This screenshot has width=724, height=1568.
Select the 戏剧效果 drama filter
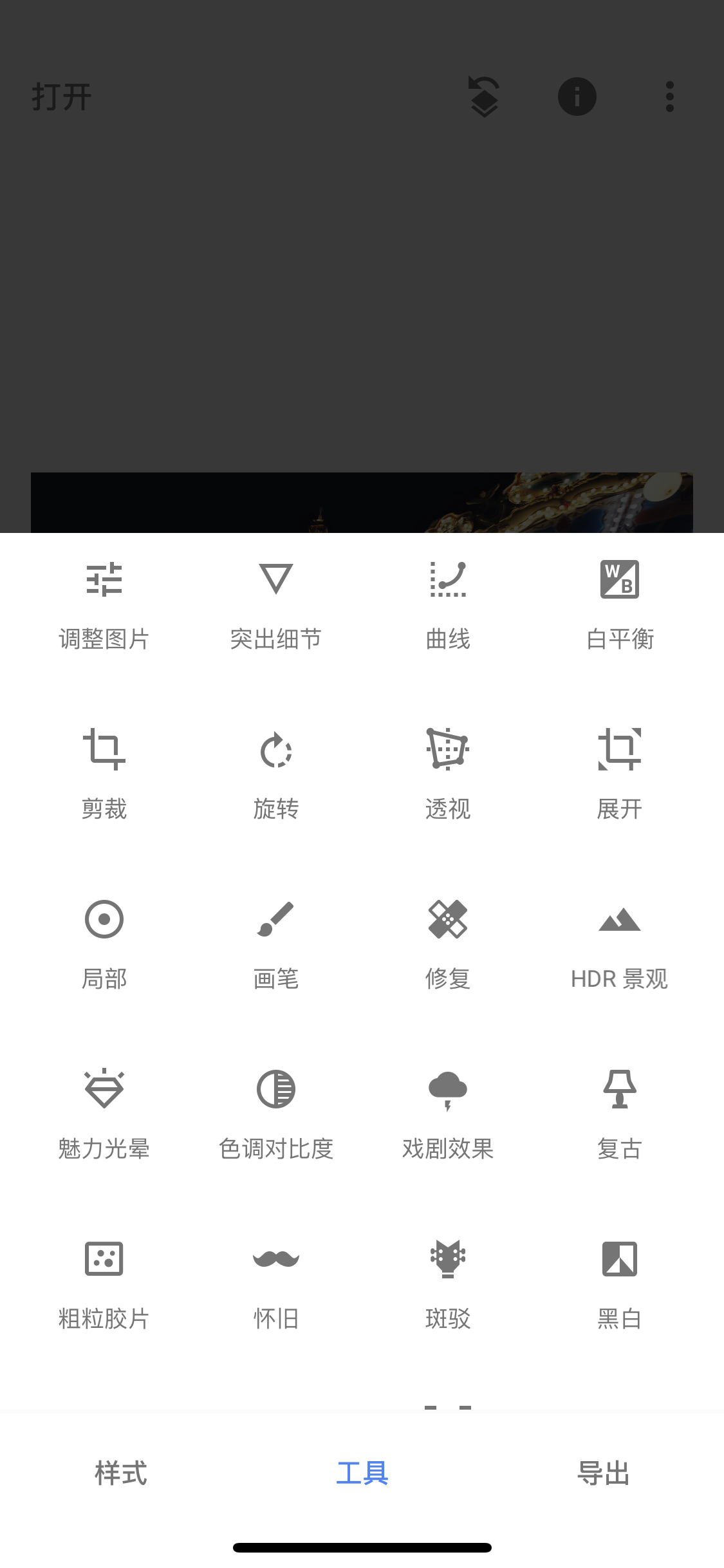point(448,1114)
